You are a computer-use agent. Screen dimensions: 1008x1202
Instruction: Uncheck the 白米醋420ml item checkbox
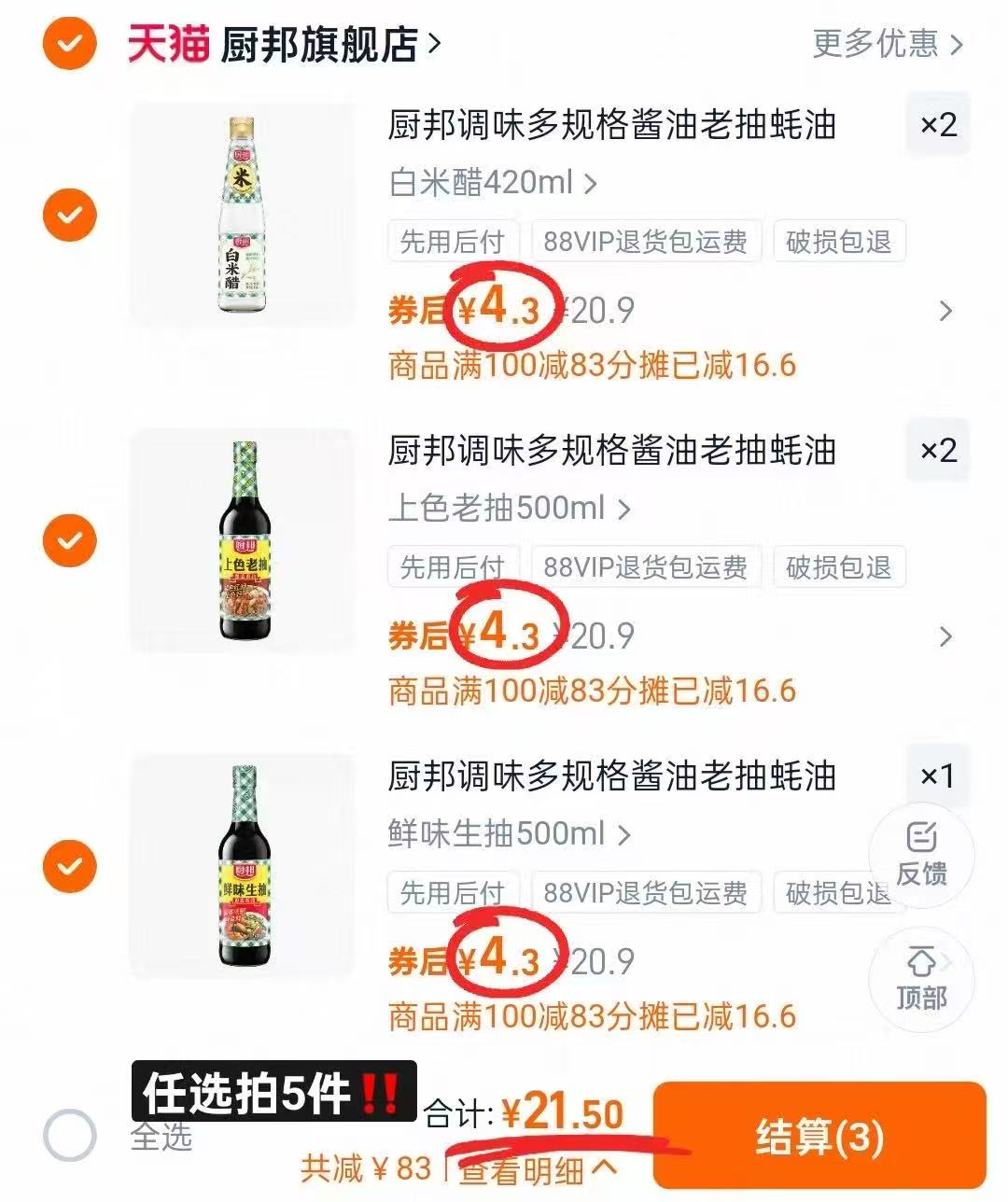coord(68,215)
